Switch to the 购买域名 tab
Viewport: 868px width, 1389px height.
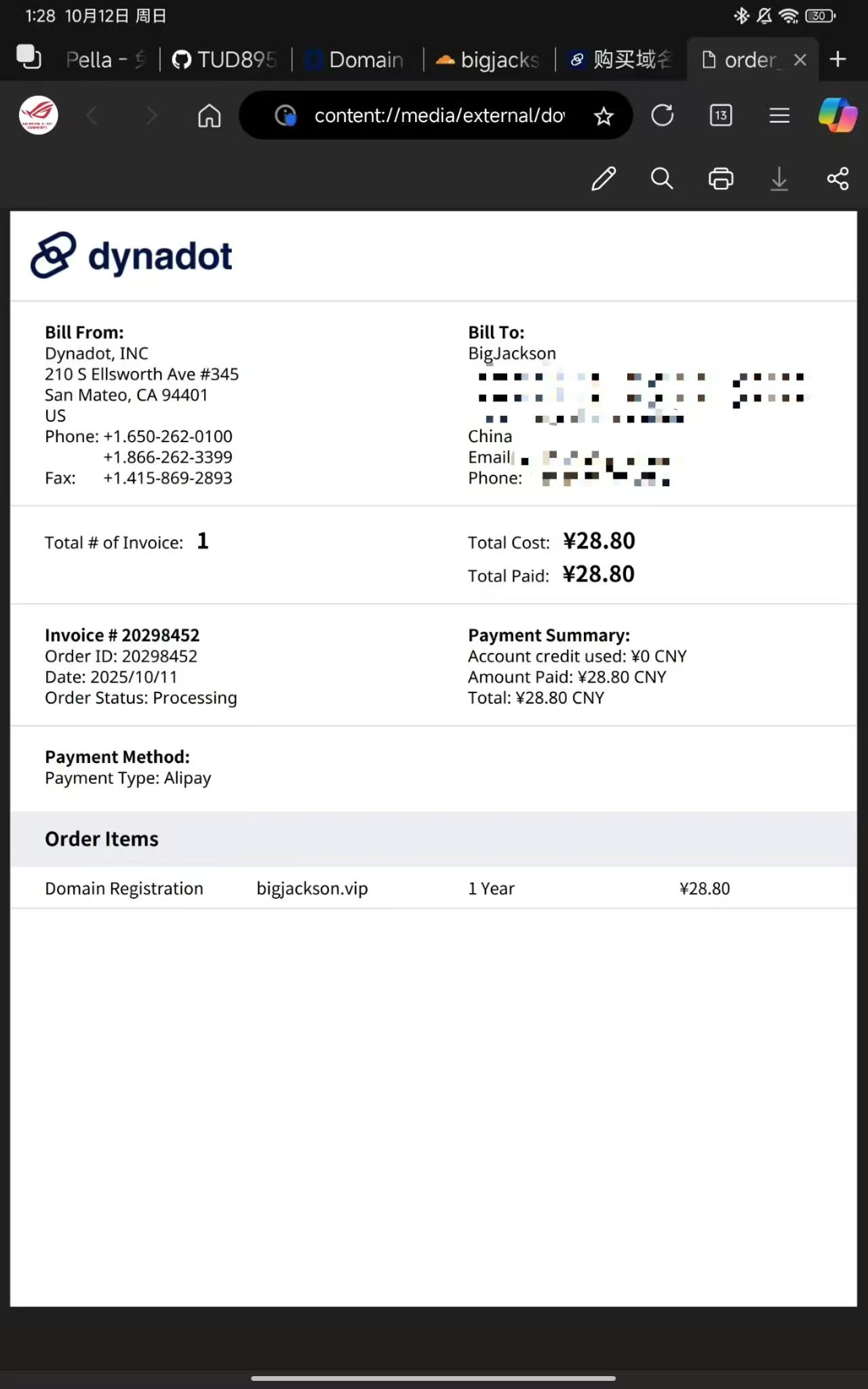point(620,60)
